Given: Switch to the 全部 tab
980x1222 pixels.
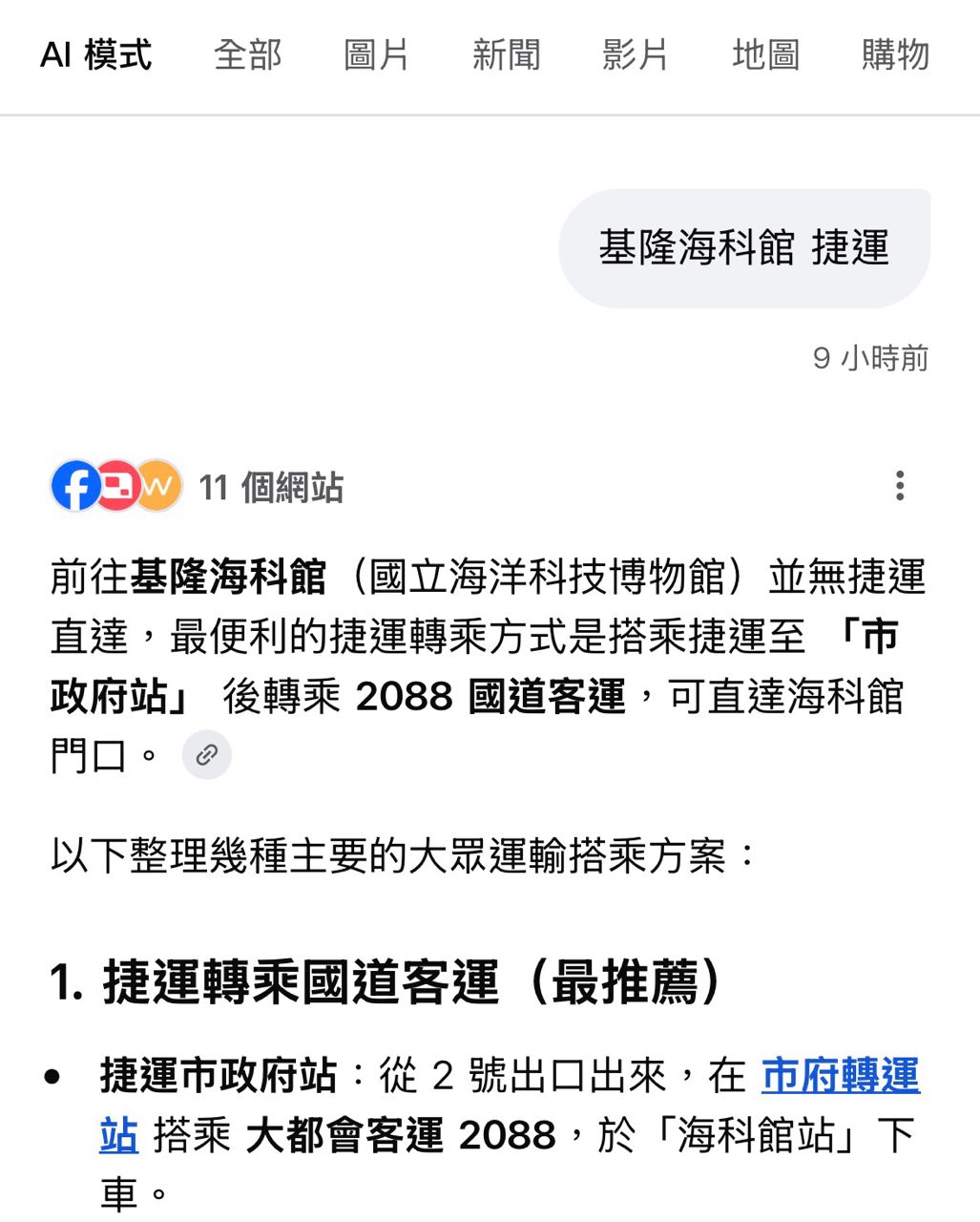Looking at the screenshot, I should tap(248, 55).
